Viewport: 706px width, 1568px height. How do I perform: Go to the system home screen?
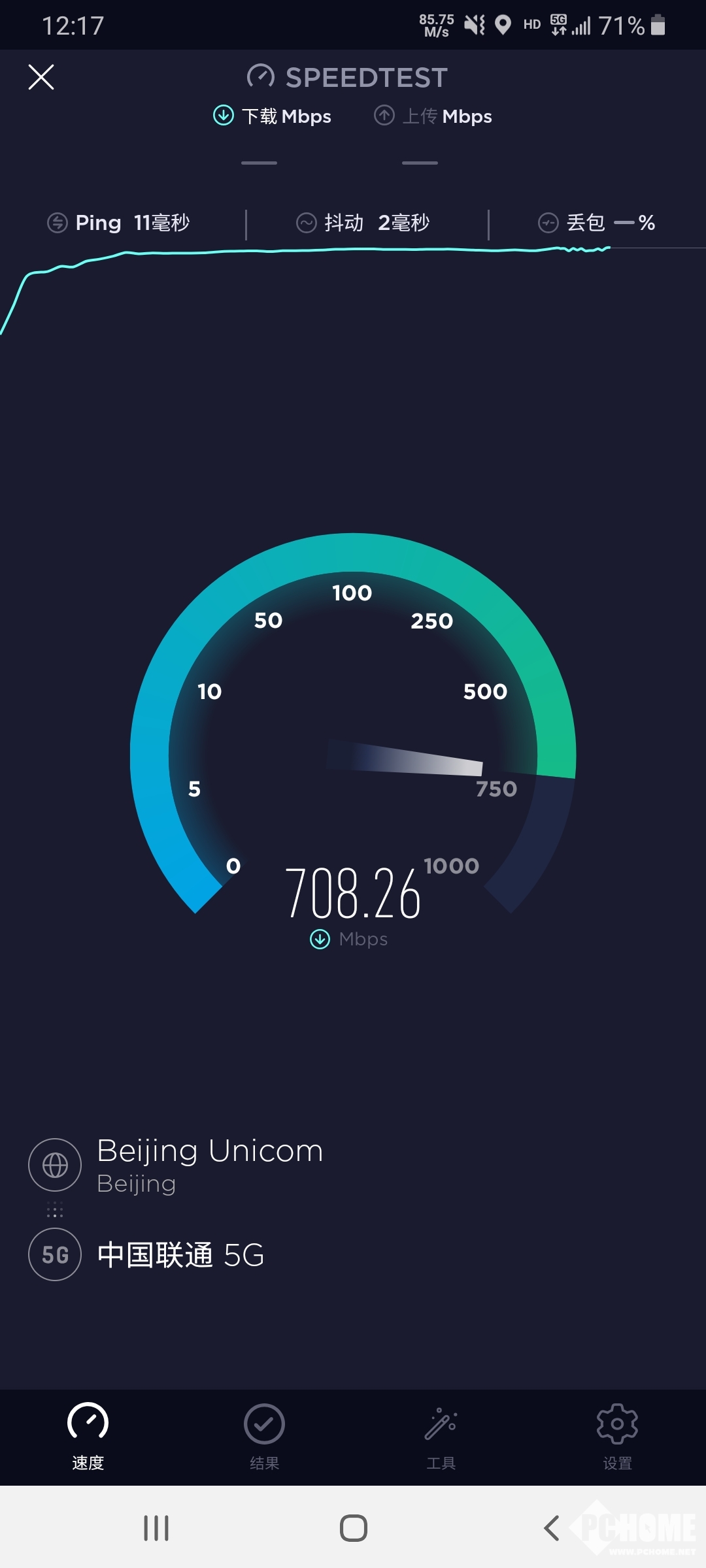click(353, 1528)
